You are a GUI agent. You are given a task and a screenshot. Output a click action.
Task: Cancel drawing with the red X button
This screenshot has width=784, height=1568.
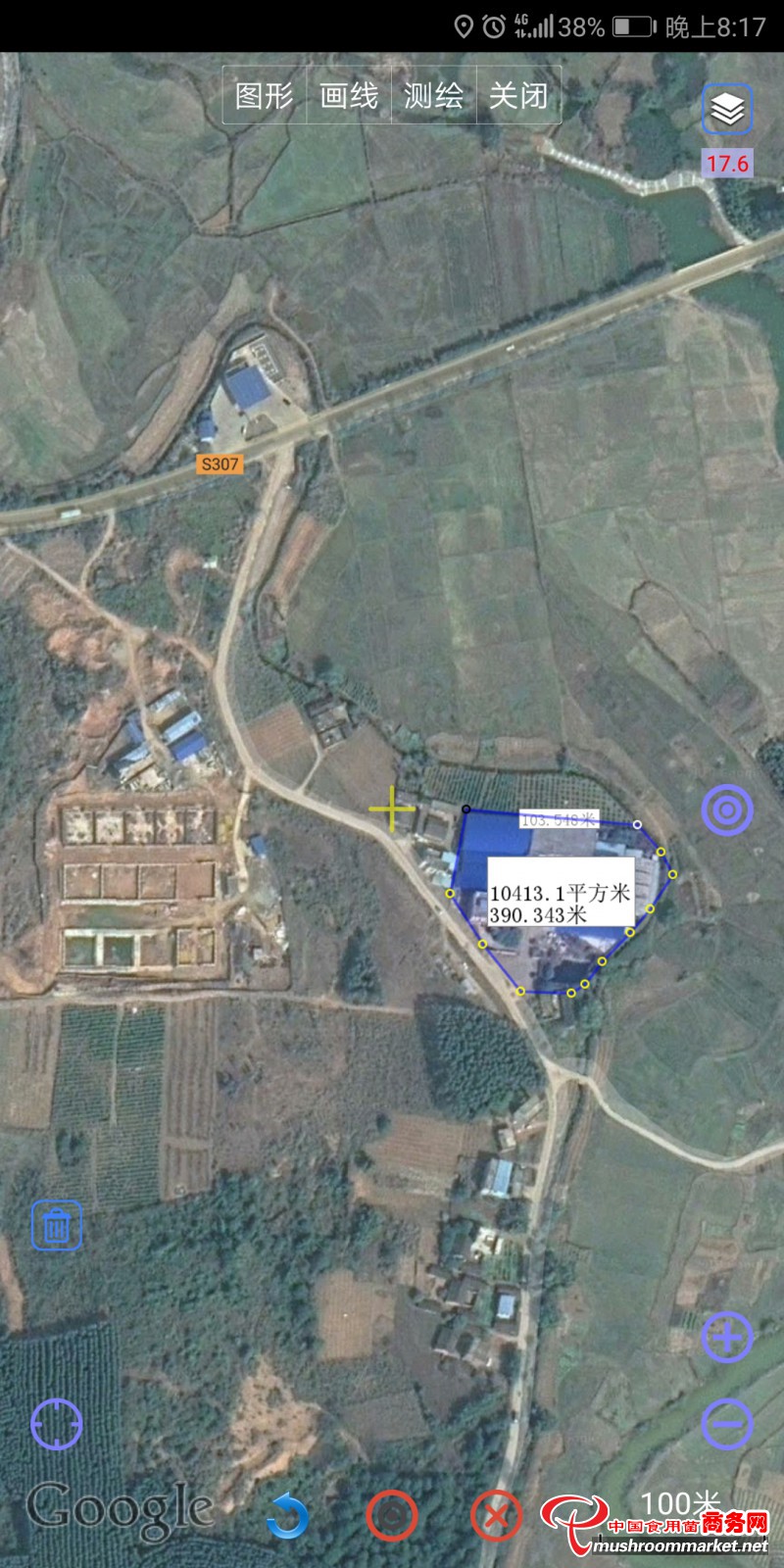[x=496, y=1516]
